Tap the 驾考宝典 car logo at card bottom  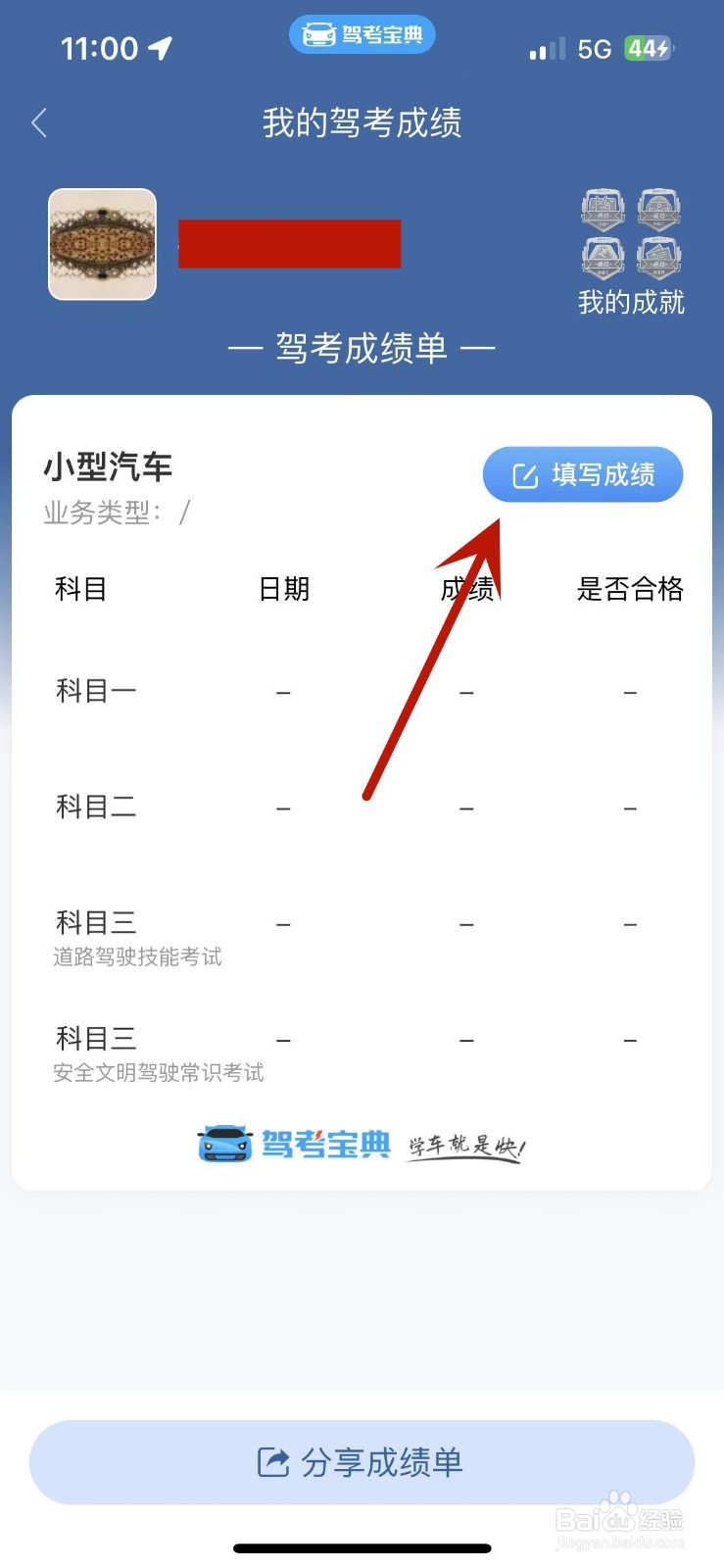pyautogui.click(x=224, y=1144)
